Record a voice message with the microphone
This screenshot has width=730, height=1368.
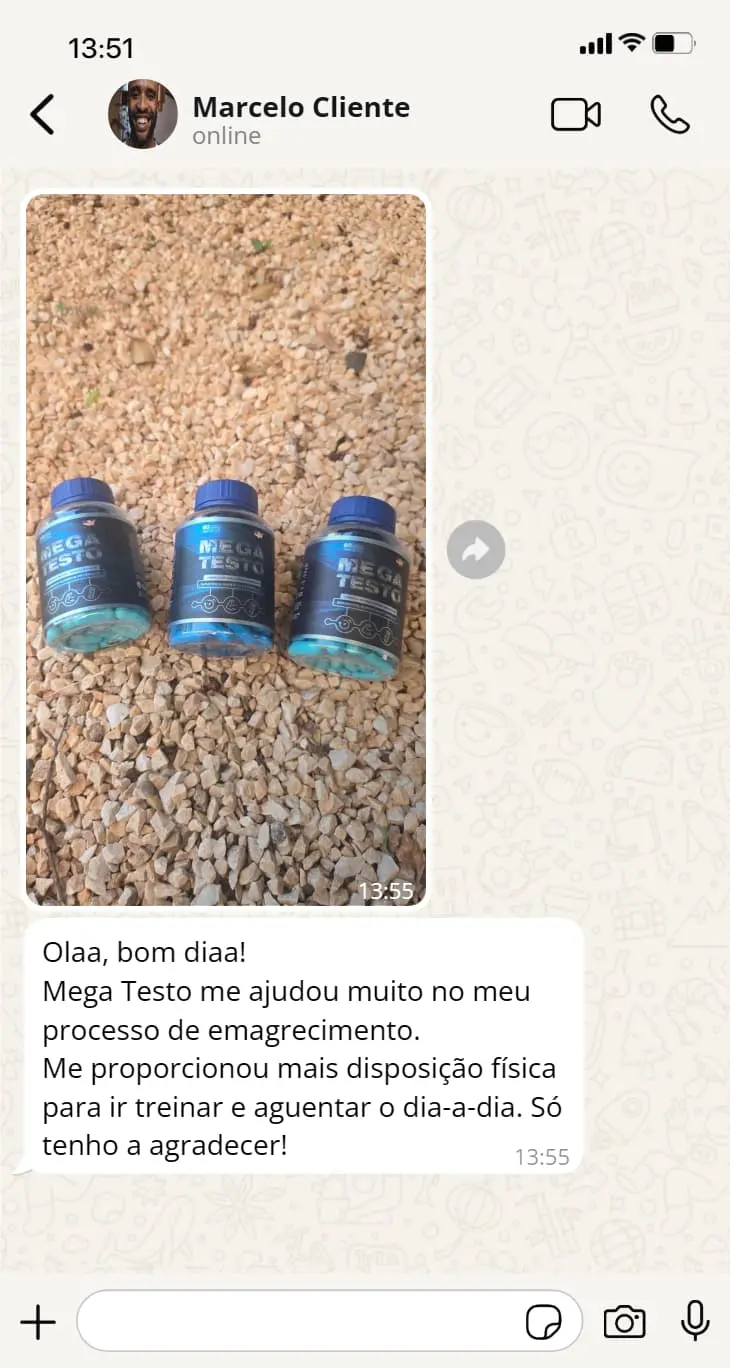(x=694, y=1322)
